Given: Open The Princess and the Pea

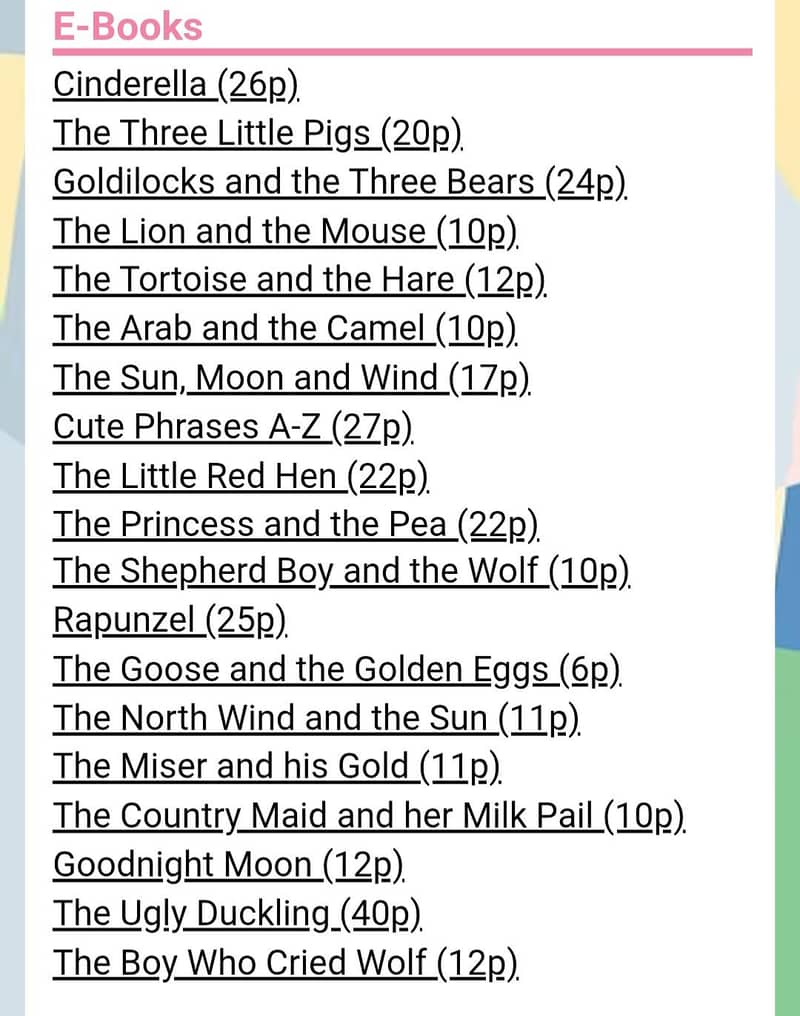Looking at the screenshot, I should point(297,524).
